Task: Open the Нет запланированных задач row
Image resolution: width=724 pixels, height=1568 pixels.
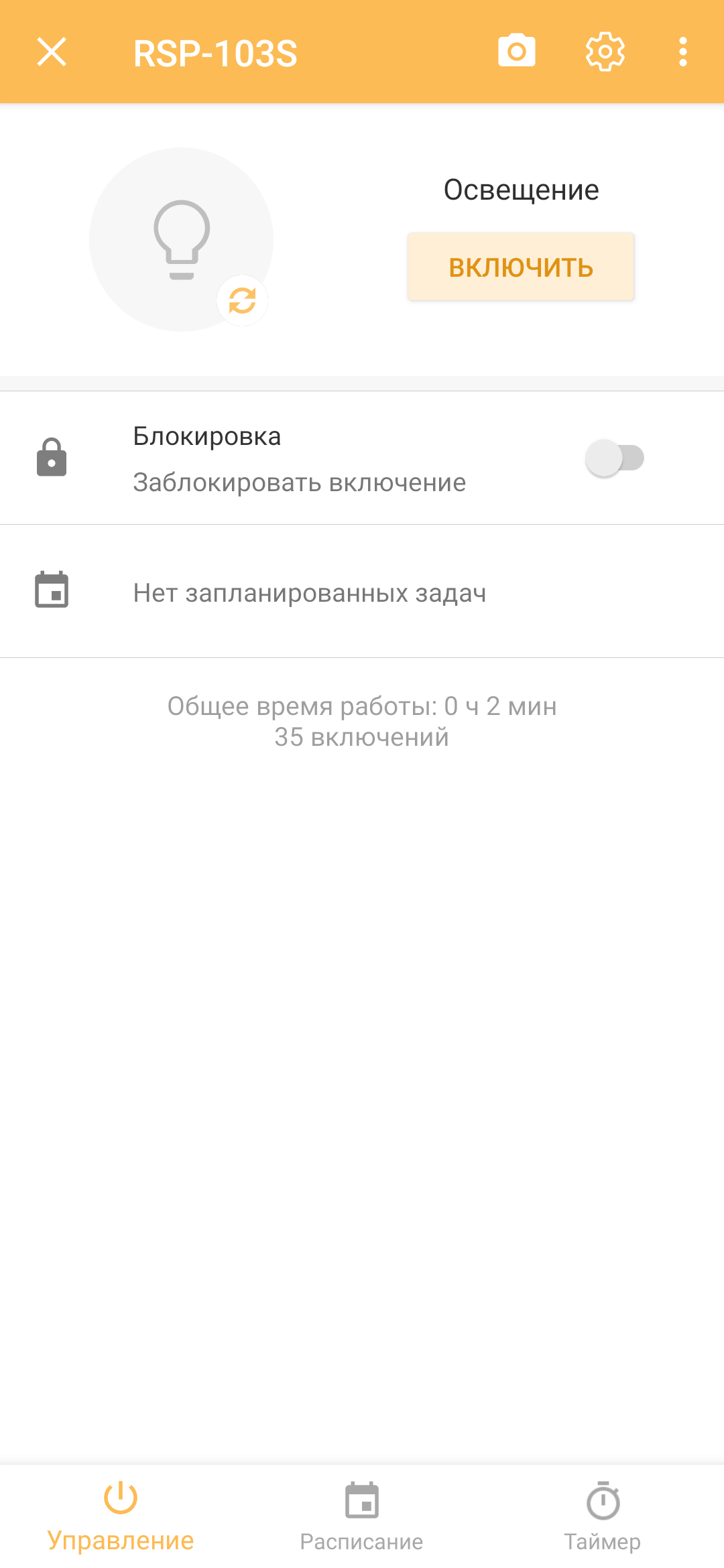Action: pyautogui.click(x=362, y=592)
